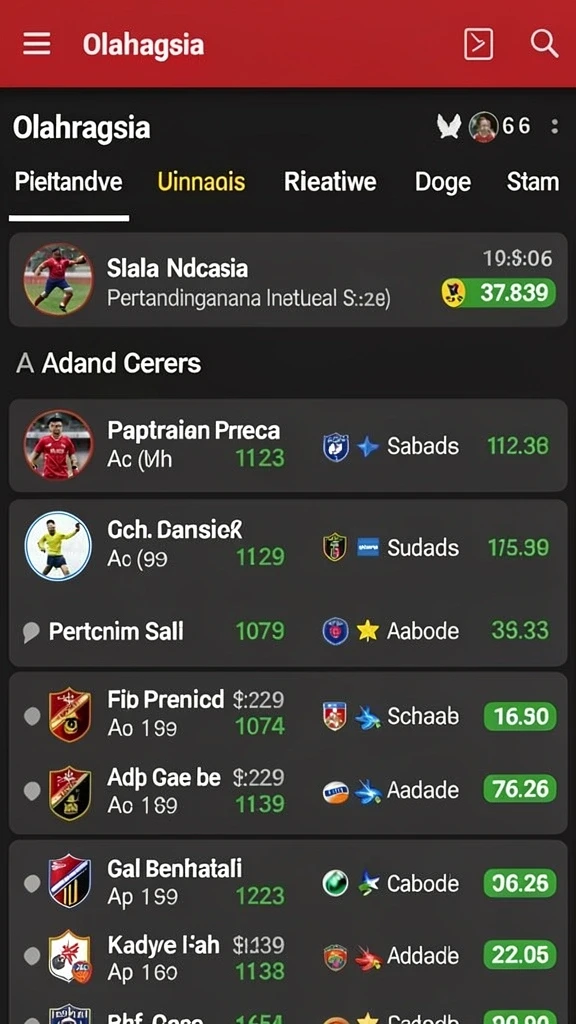576x1024 pixels.
Task: Select the 16.90 odds on Fib Prenicd
Action: point(520,716)
